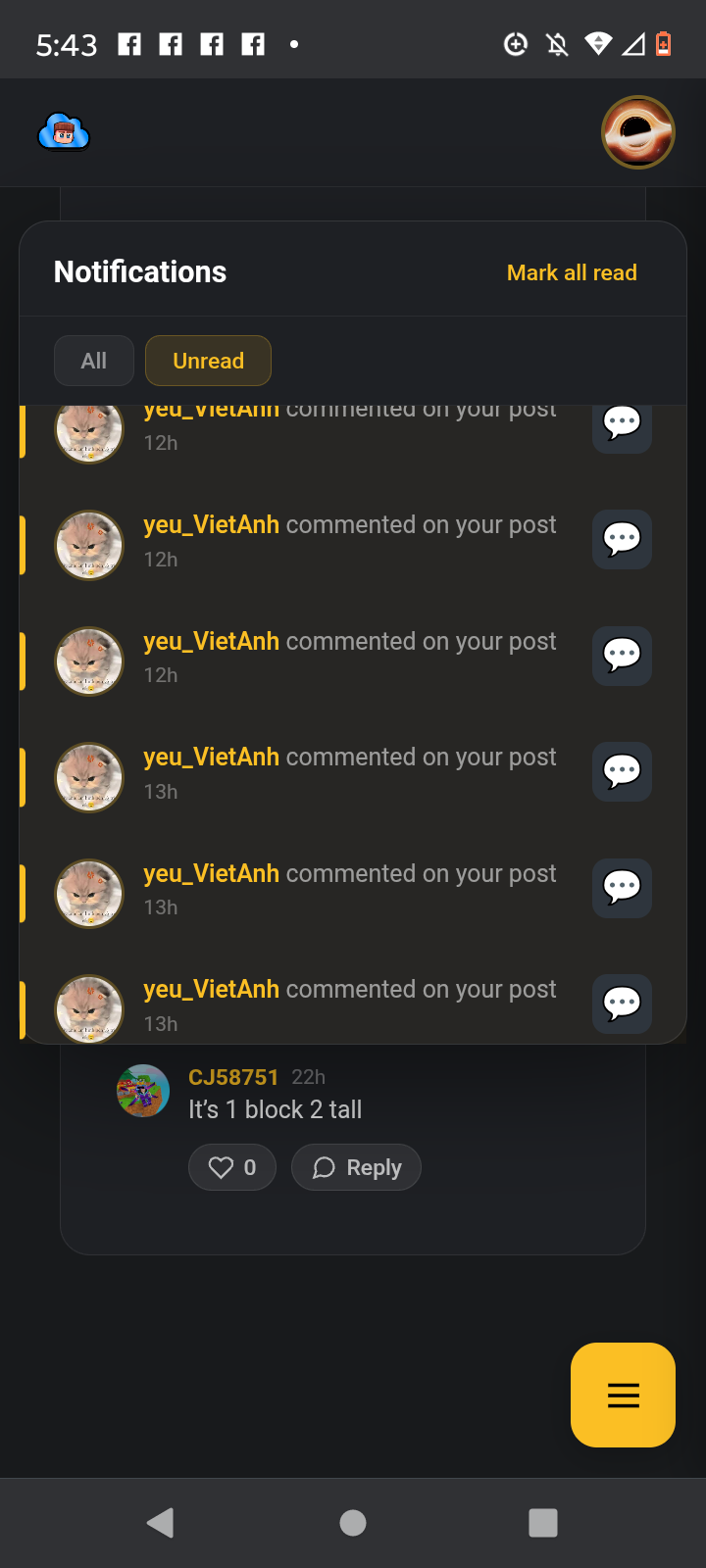Mark all notifications as read
The width and height of the screenshot is (706, 1568).
click(572, 272)
